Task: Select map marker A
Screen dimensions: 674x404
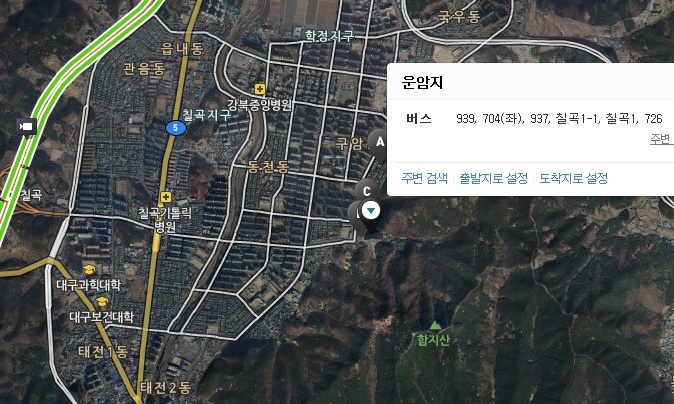Action: pyautogui.click(x=379, y=142)
